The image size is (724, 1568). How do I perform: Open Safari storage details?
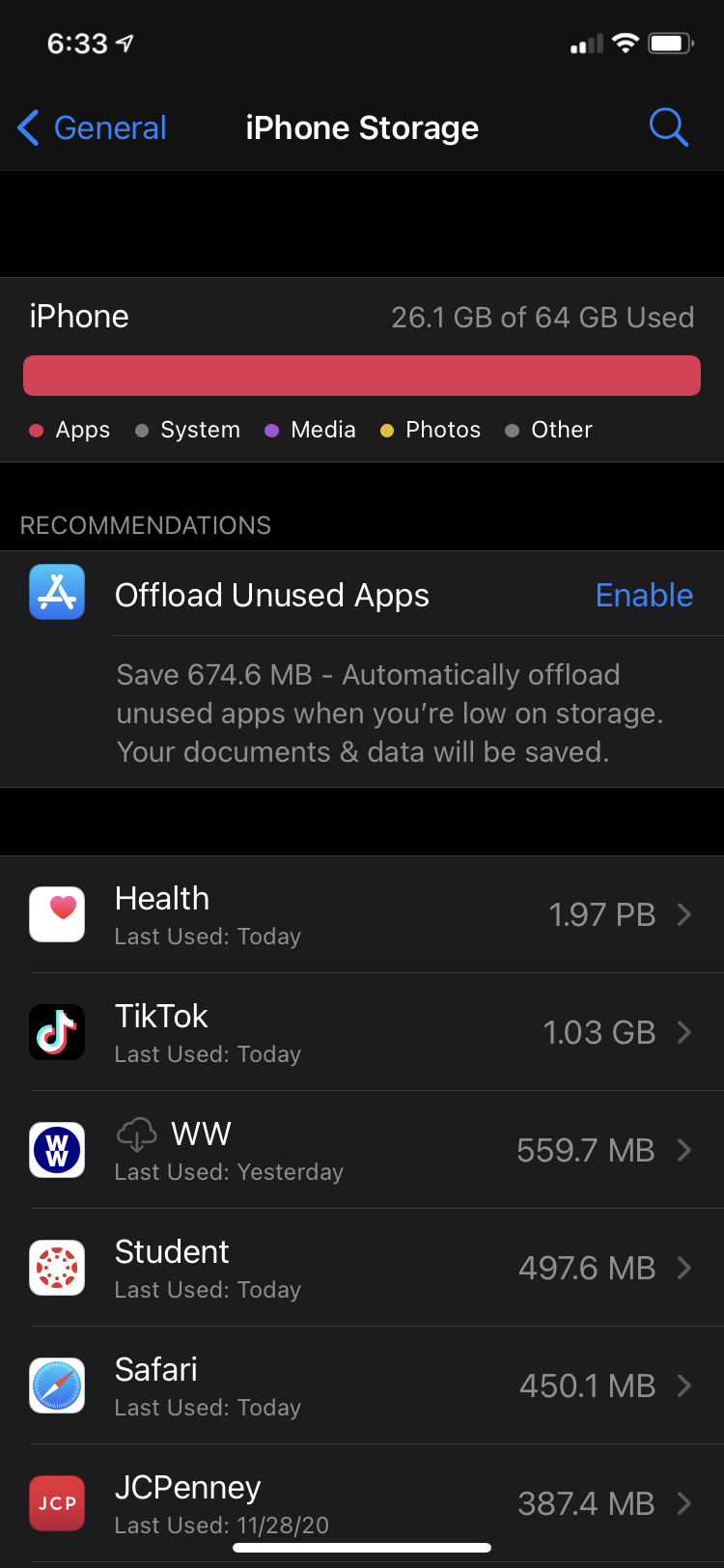362,1386
